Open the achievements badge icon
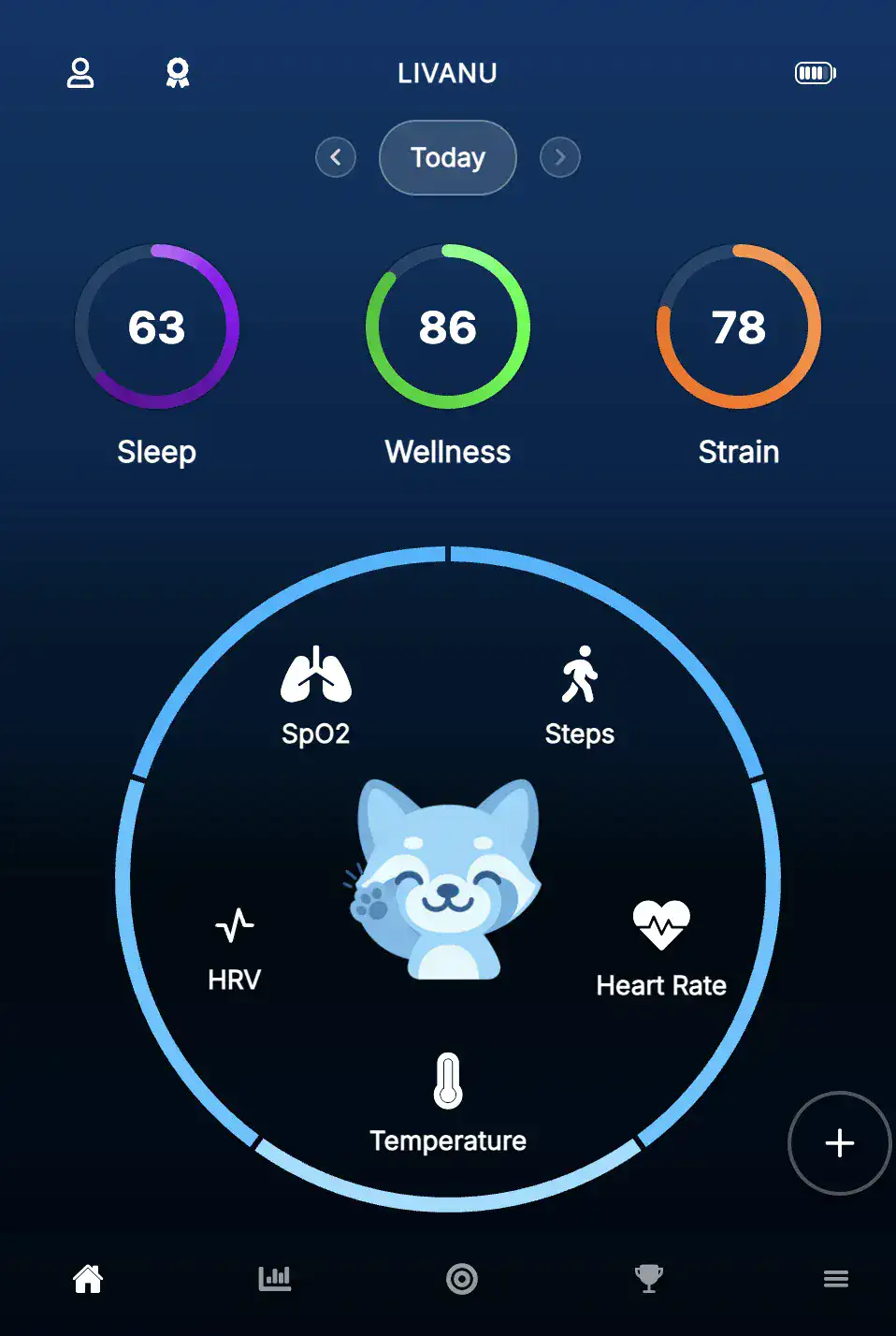 pos(178,73)
